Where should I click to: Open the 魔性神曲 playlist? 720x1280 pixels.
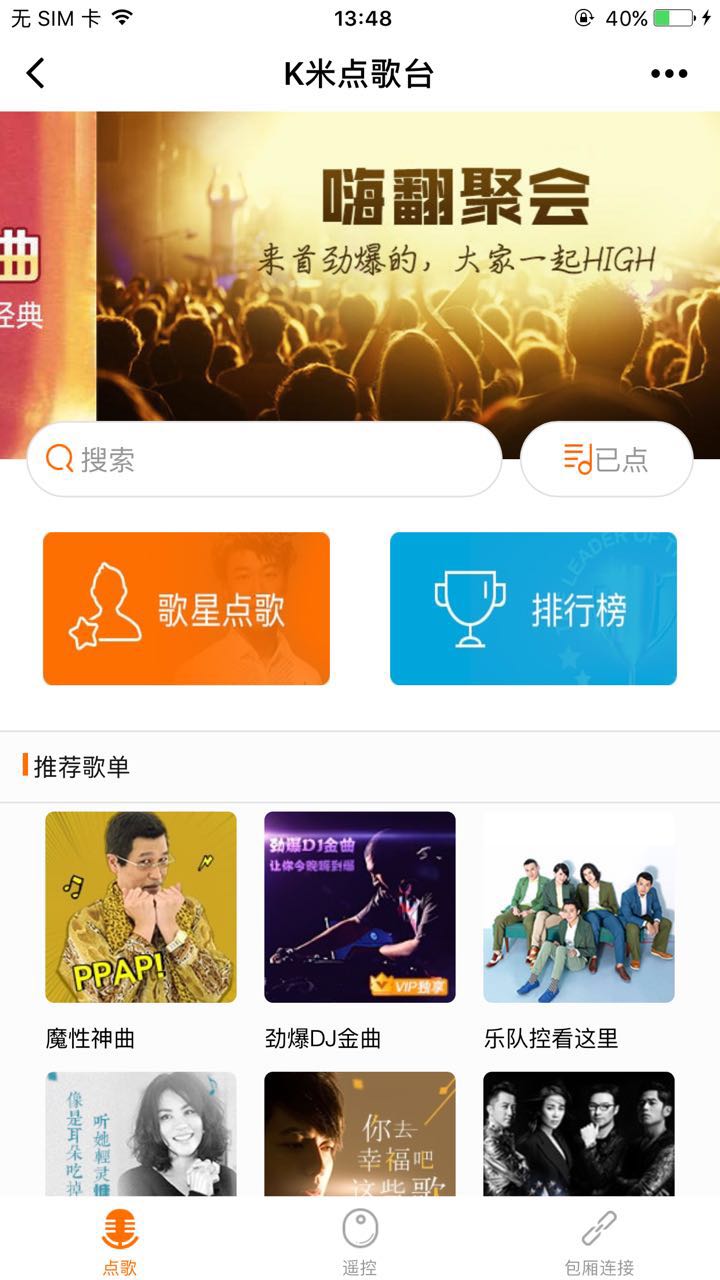pyautogui.click(x=141, y=907)
